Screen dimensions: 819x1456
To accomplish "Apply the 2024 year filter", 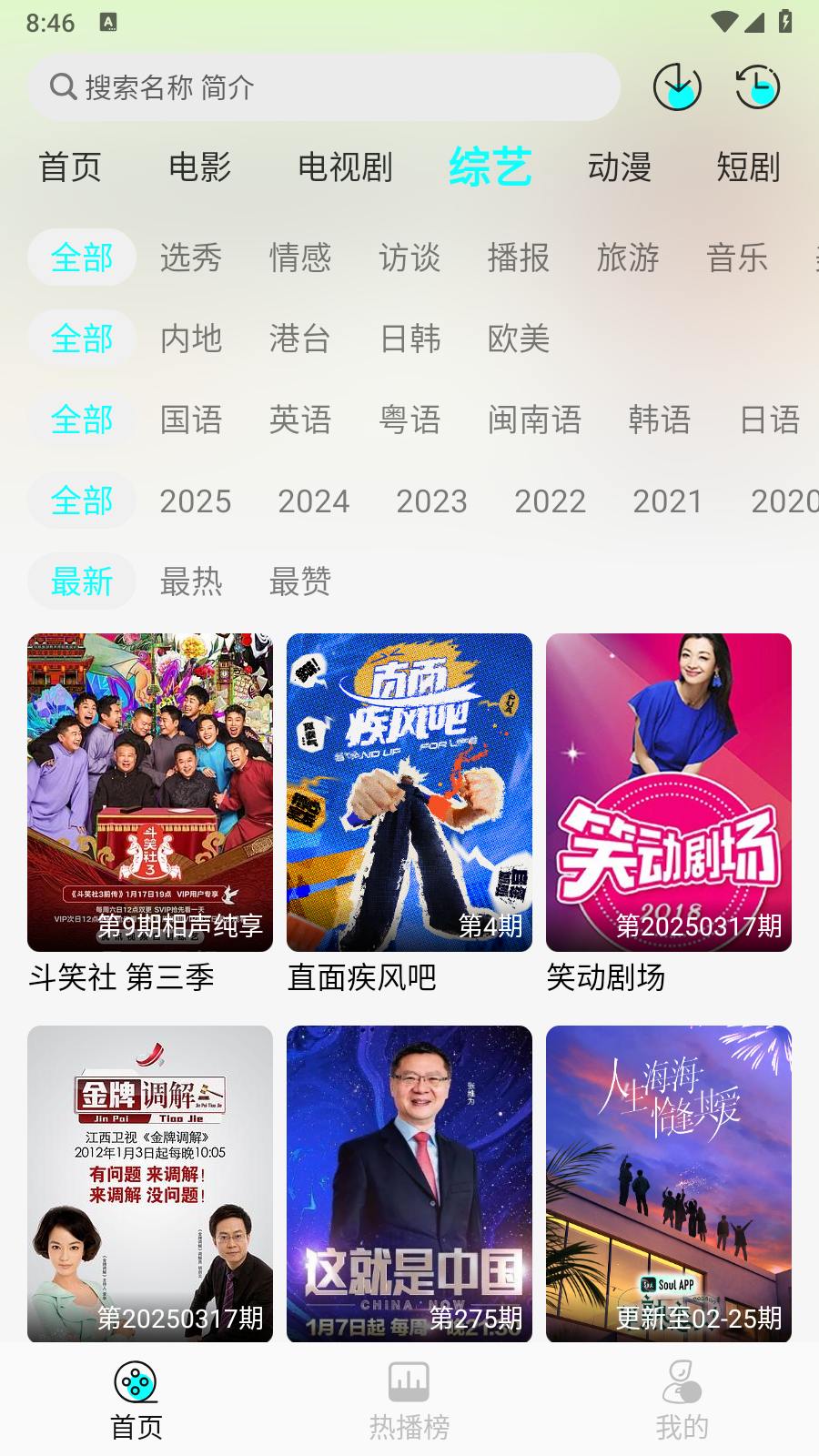I will [313, 501].
